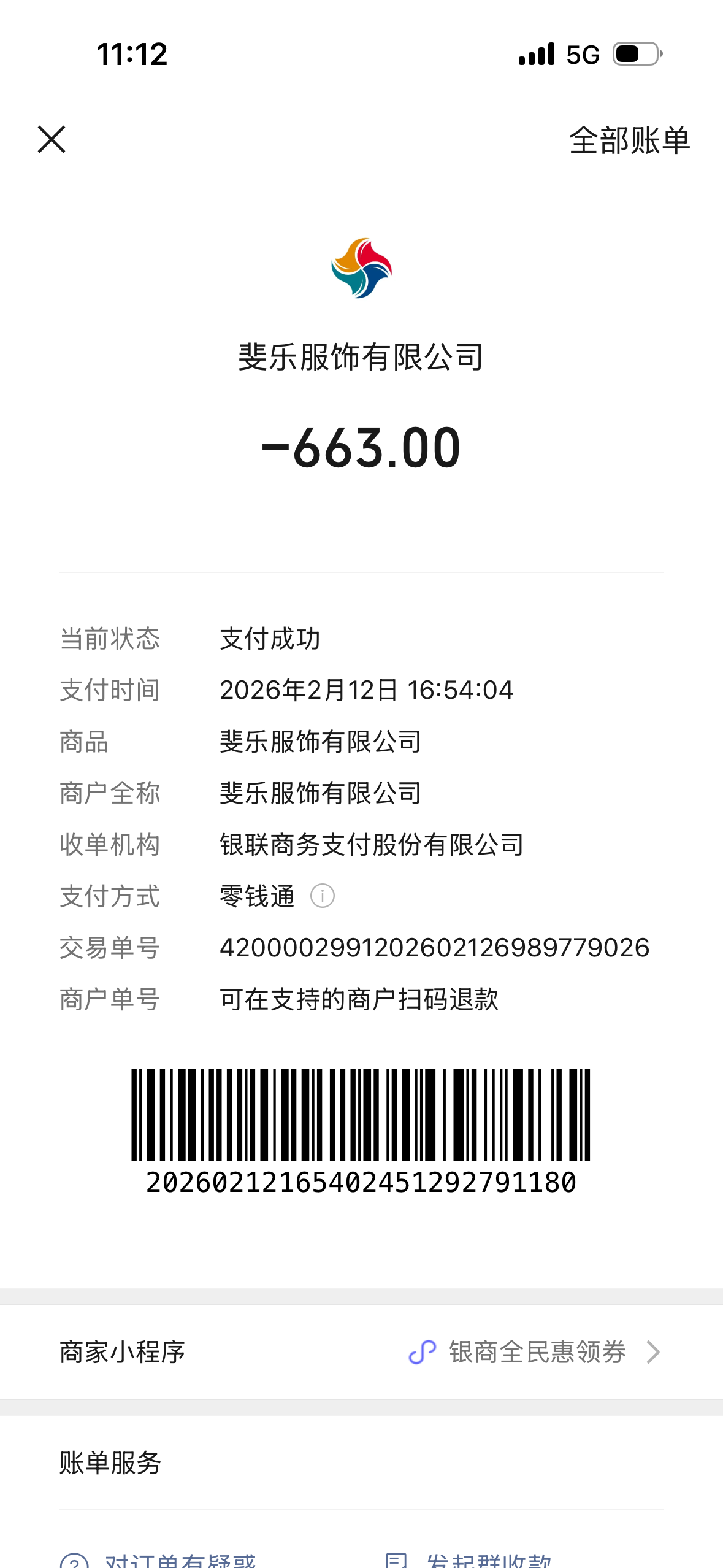Viewport: 723px width, 1568px height.
Task: Tap 对订单有疑惑 link
Action: click(x=179, y=1559)
